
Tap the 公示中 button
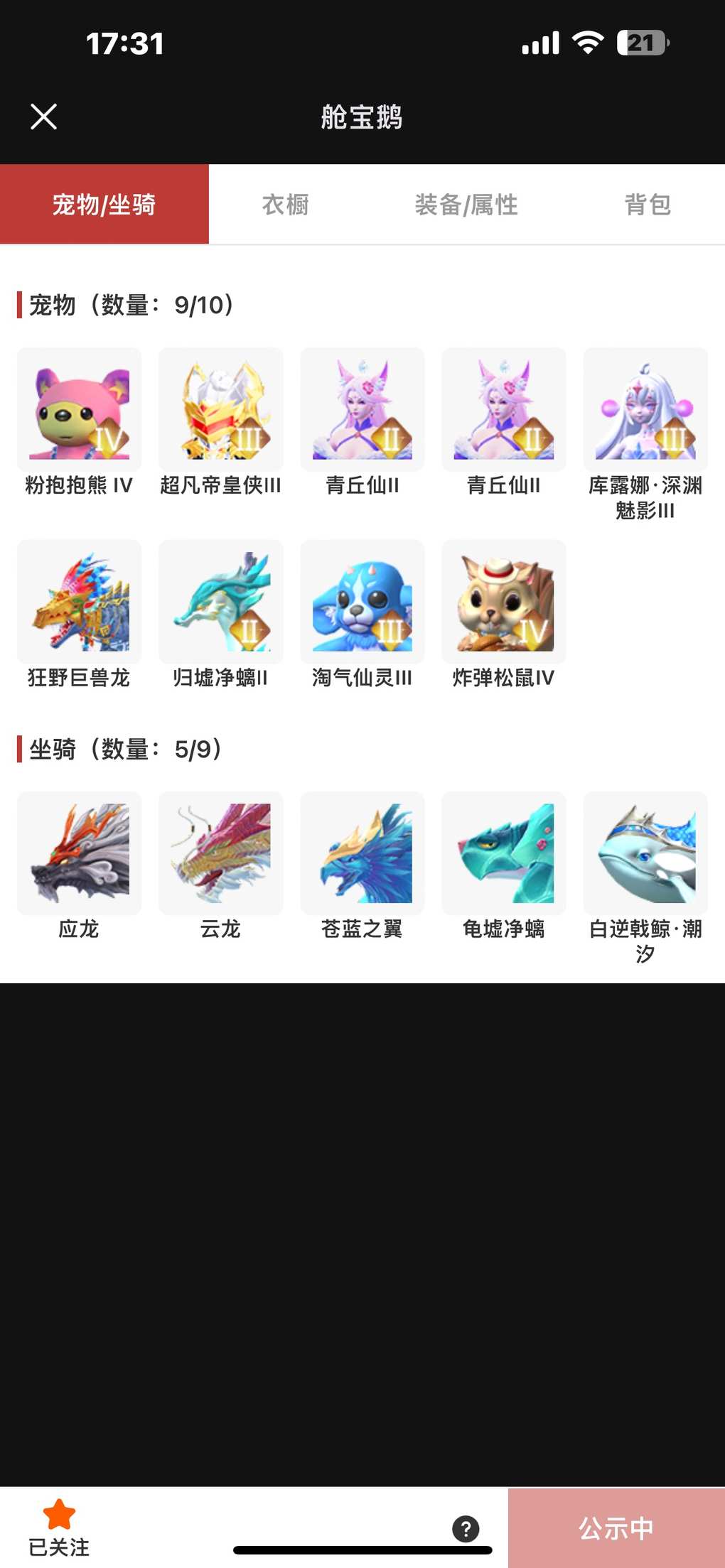click(x=616, y=1528)
